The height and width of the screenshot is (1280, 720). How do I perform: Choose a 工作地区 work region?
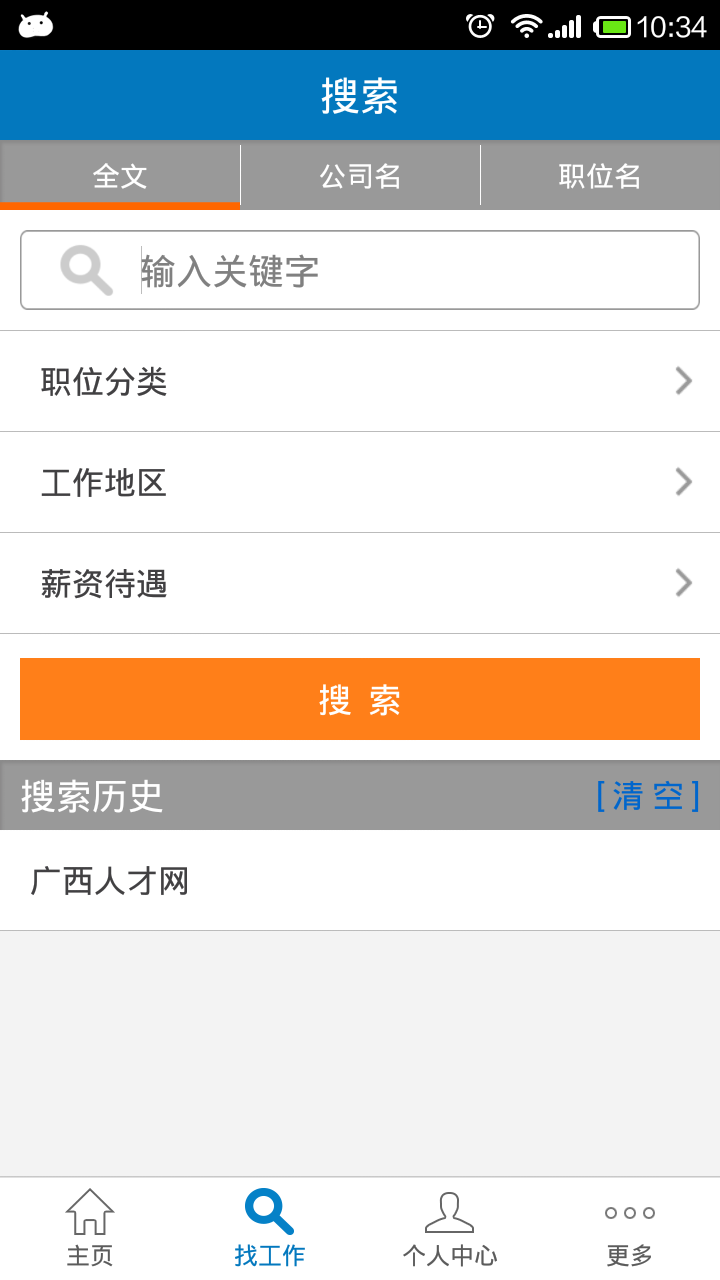[x=360, y=482]
